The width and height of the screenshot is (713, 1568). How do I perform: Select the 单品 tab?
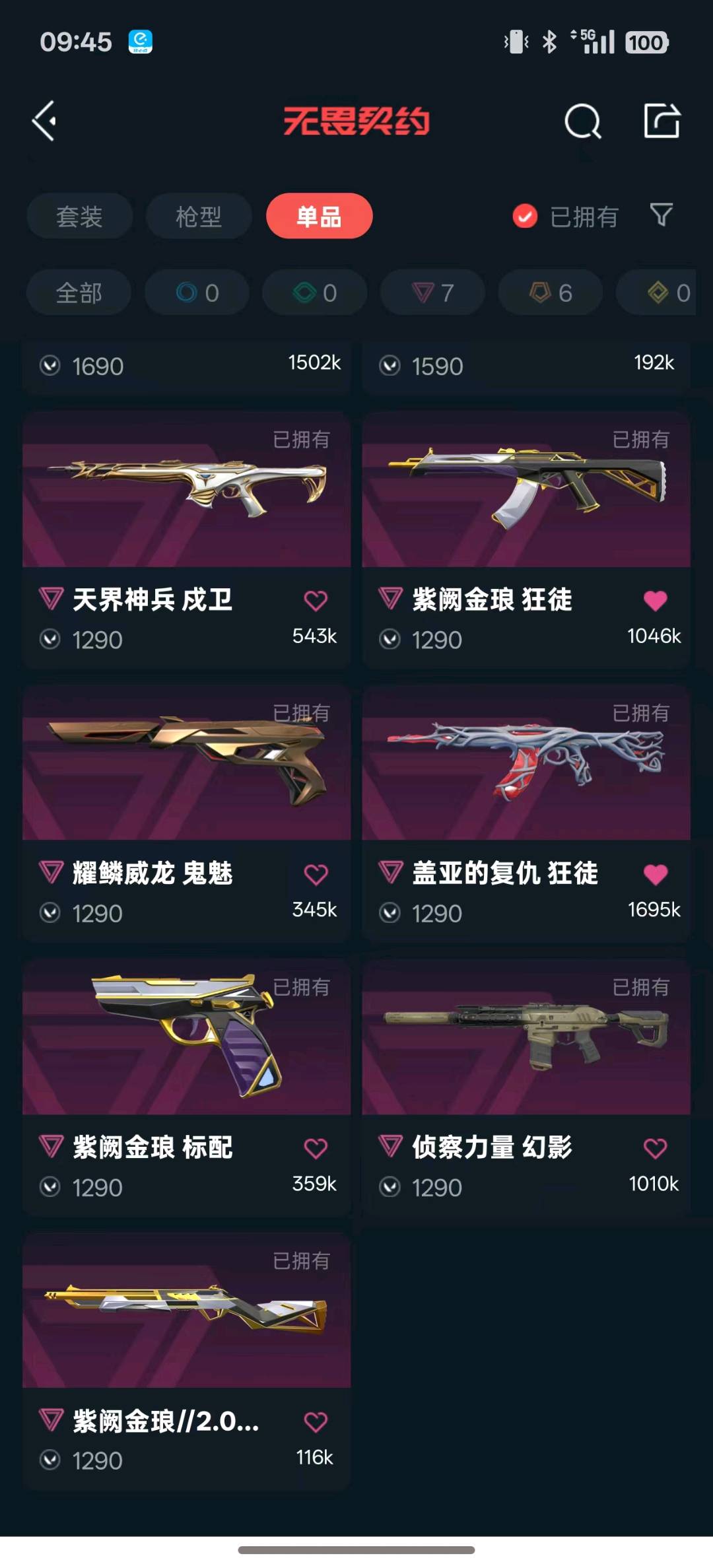[x=319, y=217]
